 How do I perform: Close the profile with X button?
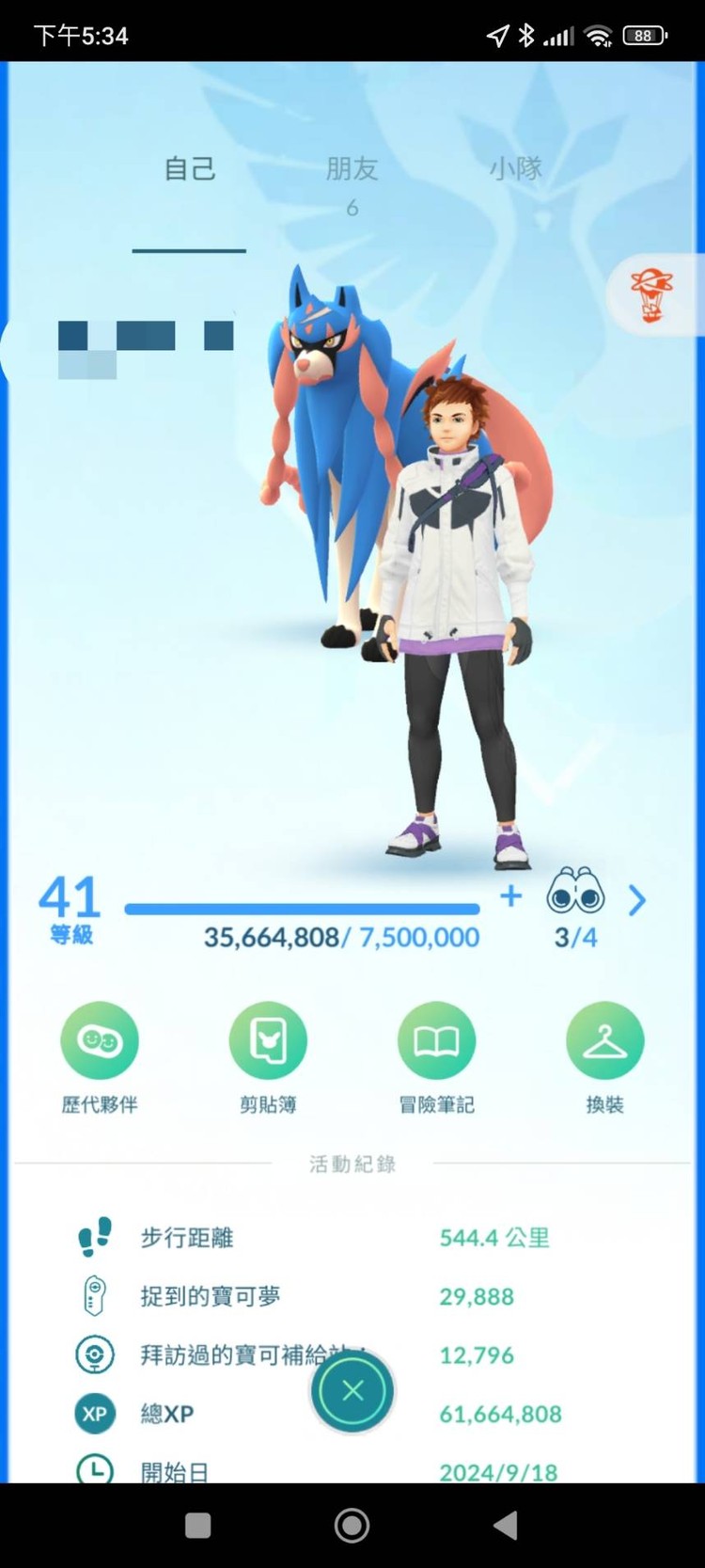(x=352, y=1391)
